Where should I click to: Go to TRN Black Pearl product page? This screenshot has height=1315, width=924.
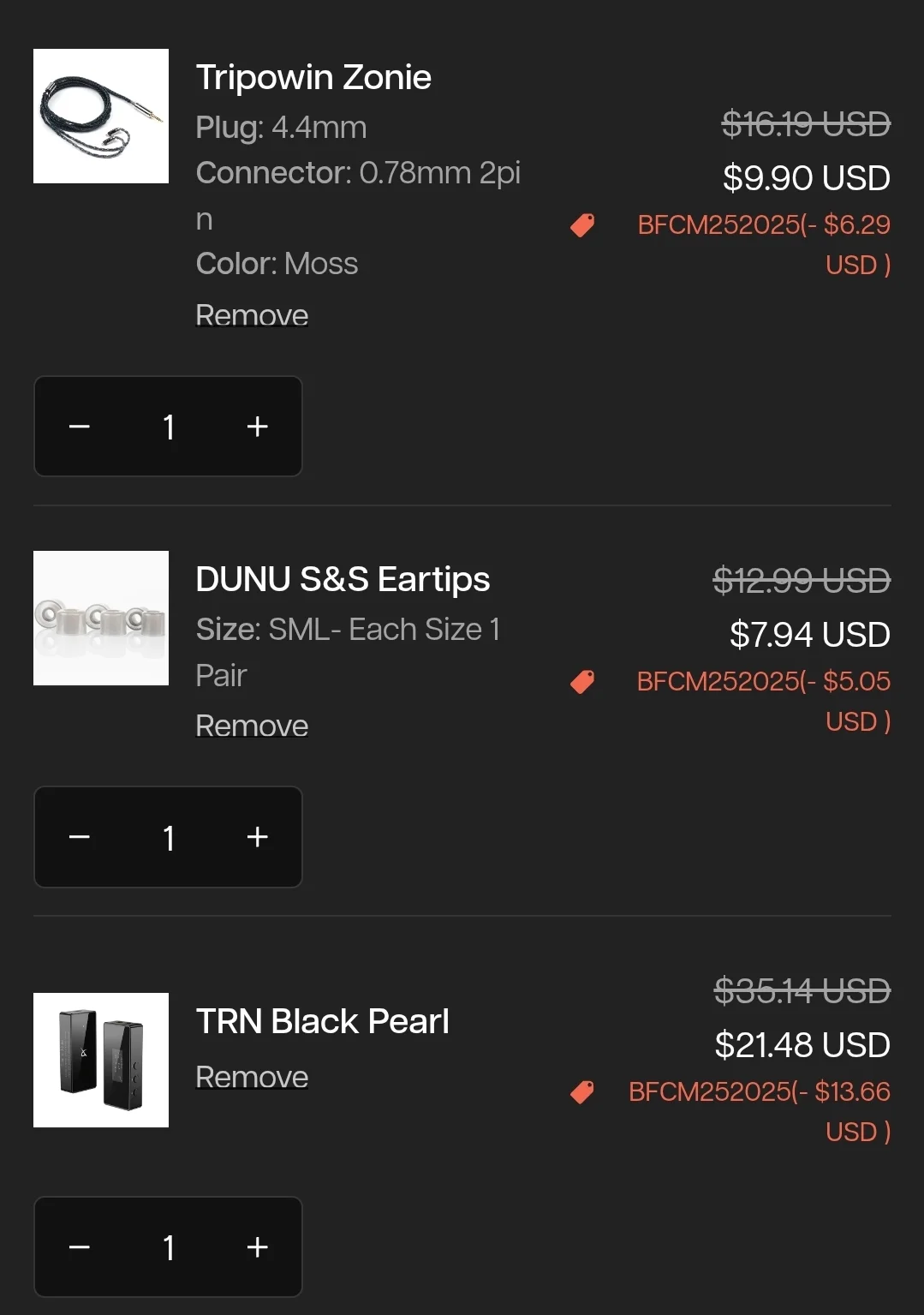322,1021
